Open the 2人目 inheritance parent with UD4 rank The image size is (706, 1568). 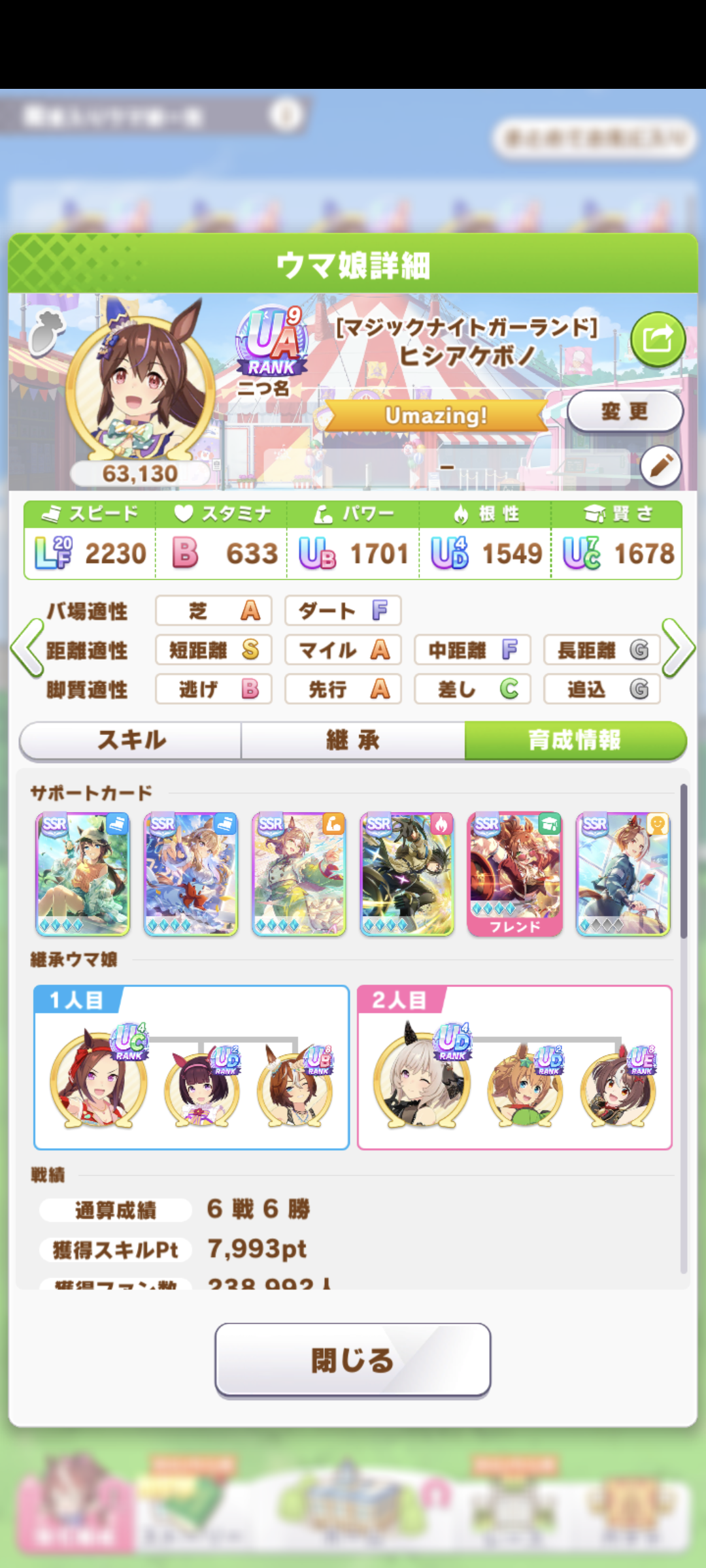[422, 1079]
